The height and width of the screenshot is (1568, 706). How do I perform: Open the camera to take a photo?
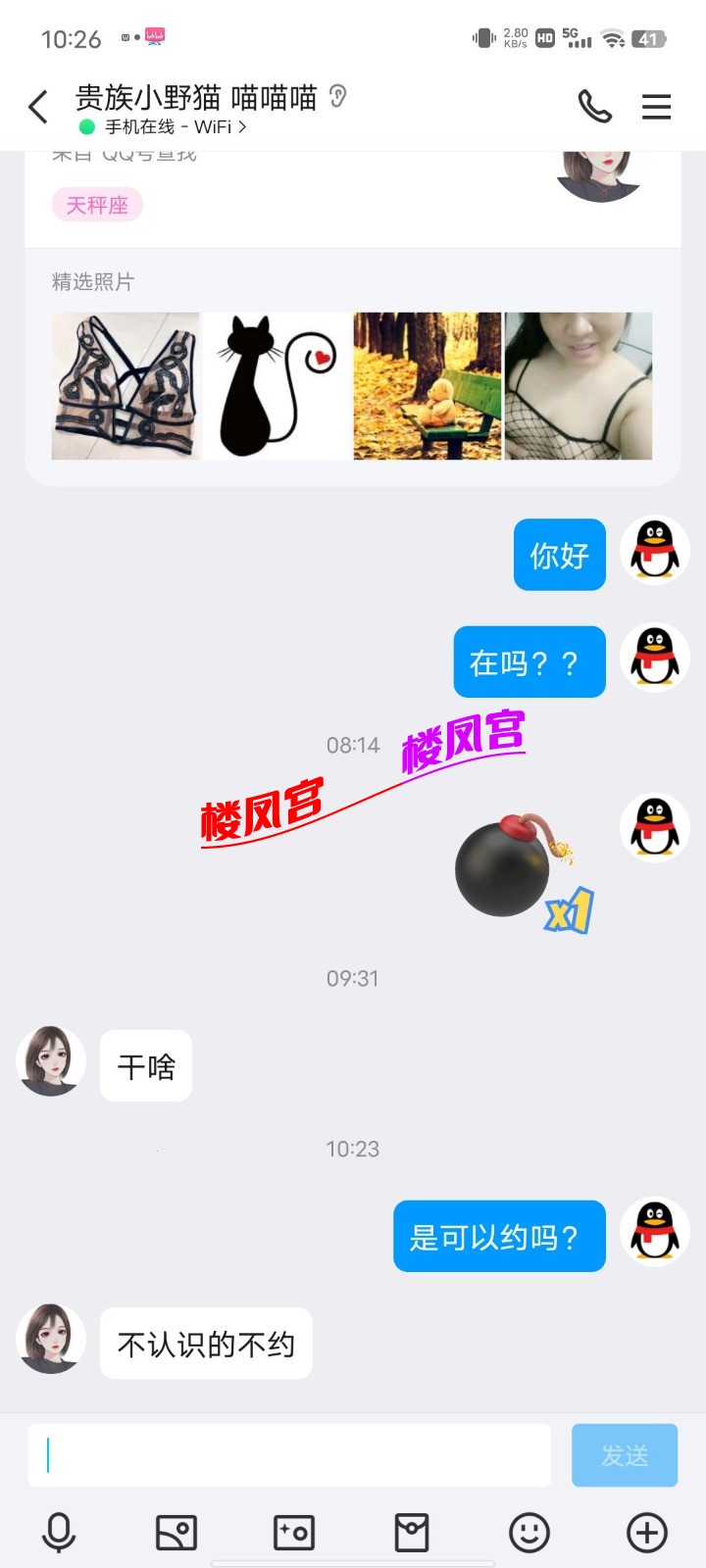point(294,1533)
